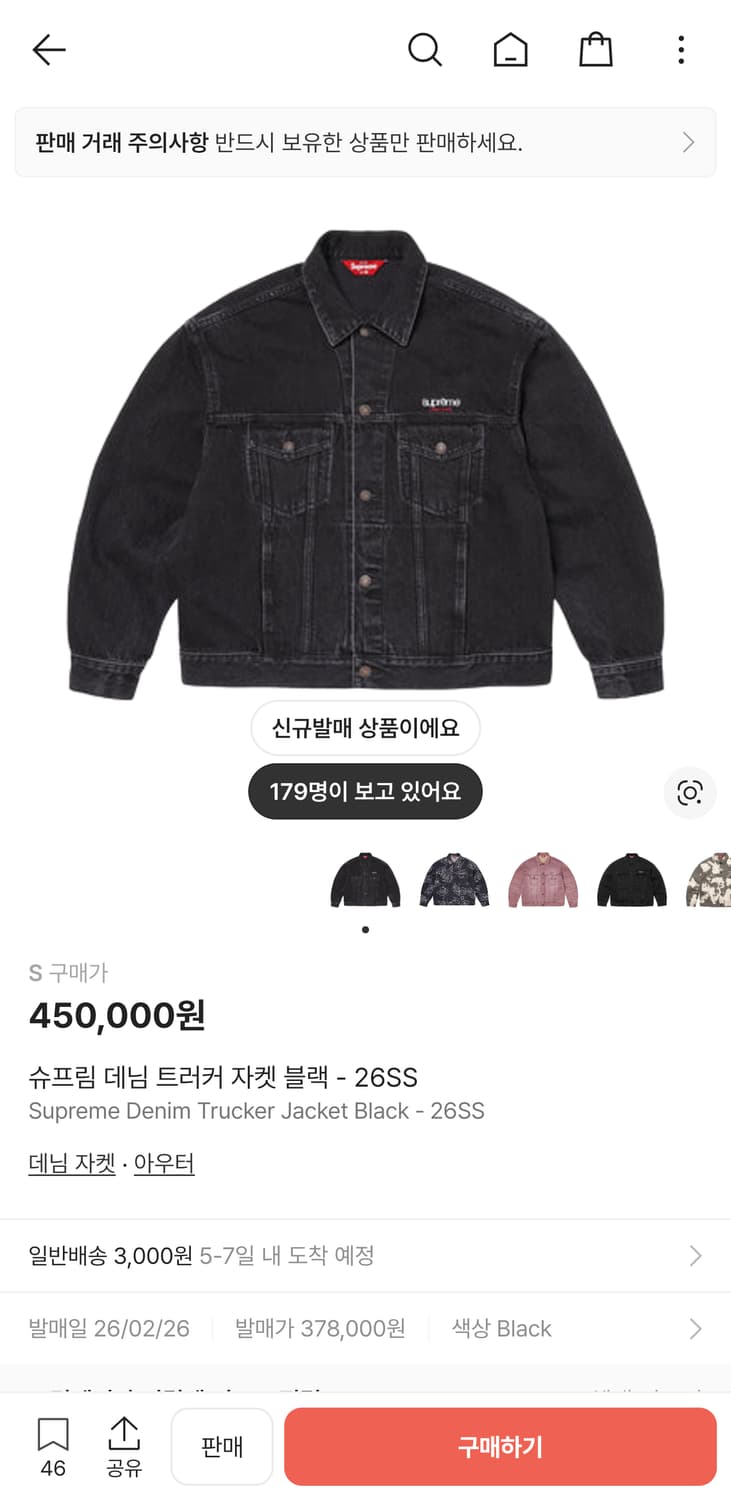Launch image search with the lens icon

coord(689,792)
